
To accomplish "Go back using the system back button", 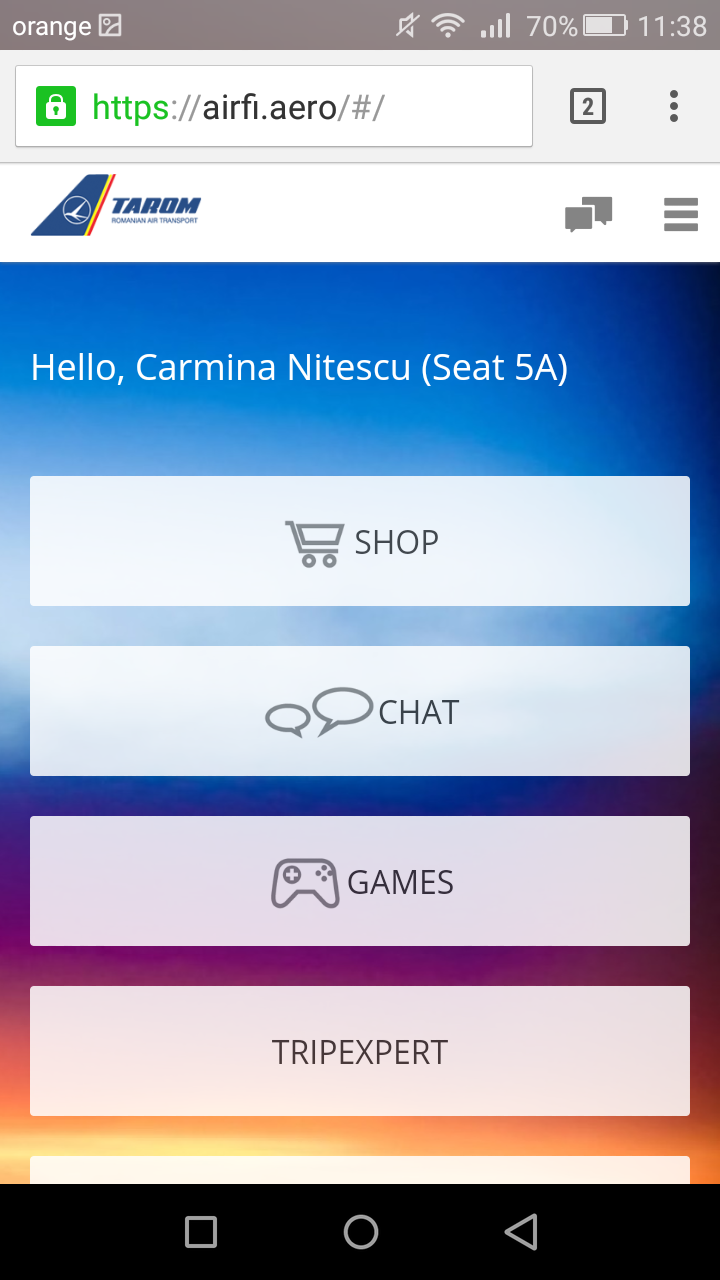I will (521, 1232).
